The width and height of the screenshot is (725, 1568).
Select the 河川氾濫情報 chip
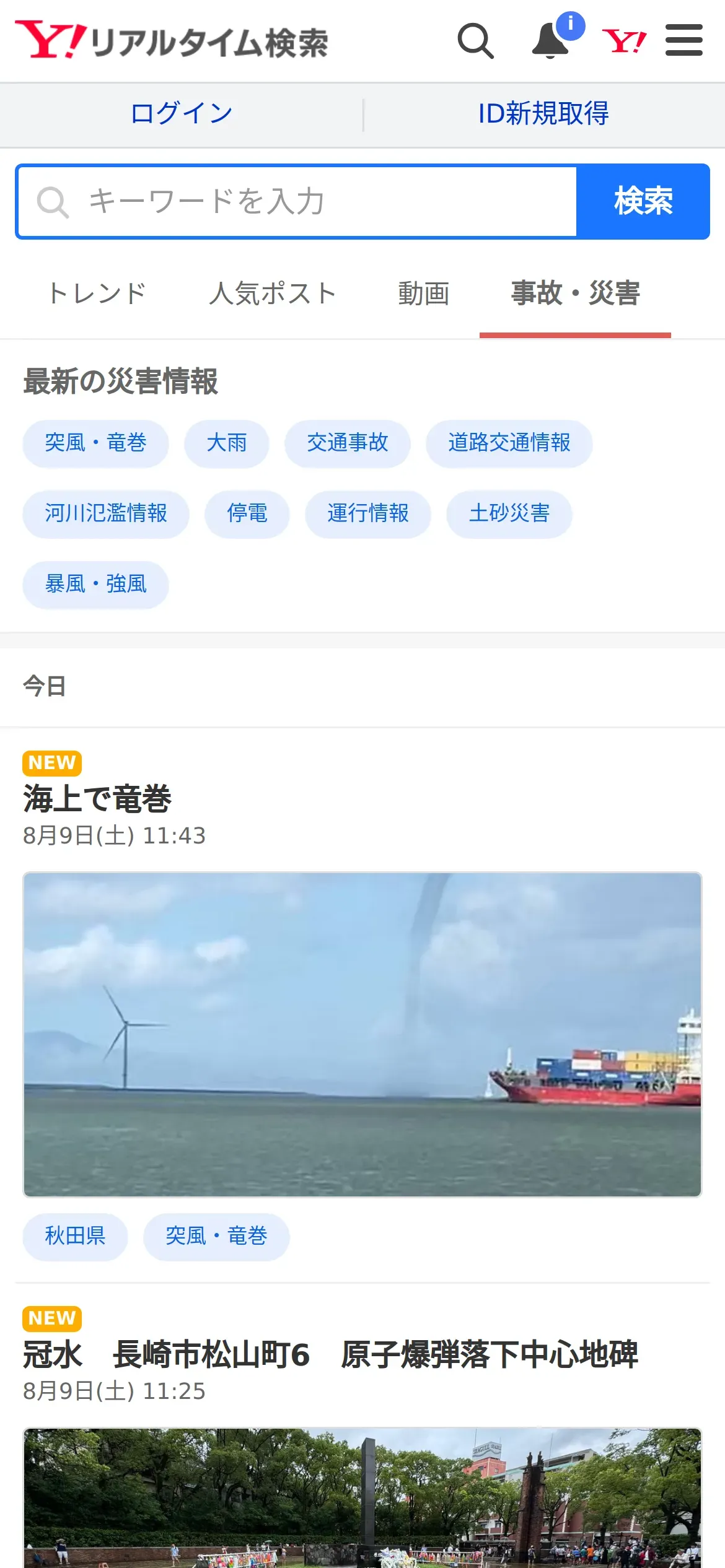pos(106,514)
